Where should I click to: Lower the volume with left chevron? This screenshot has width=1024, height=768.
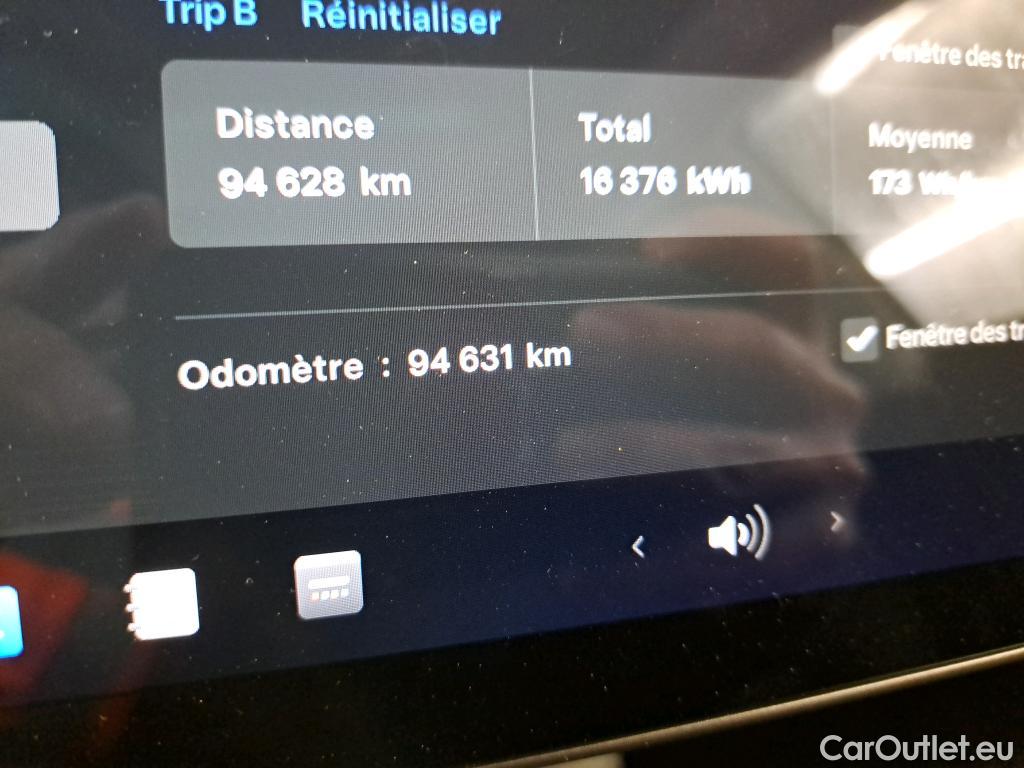click(x=638, y=546)
